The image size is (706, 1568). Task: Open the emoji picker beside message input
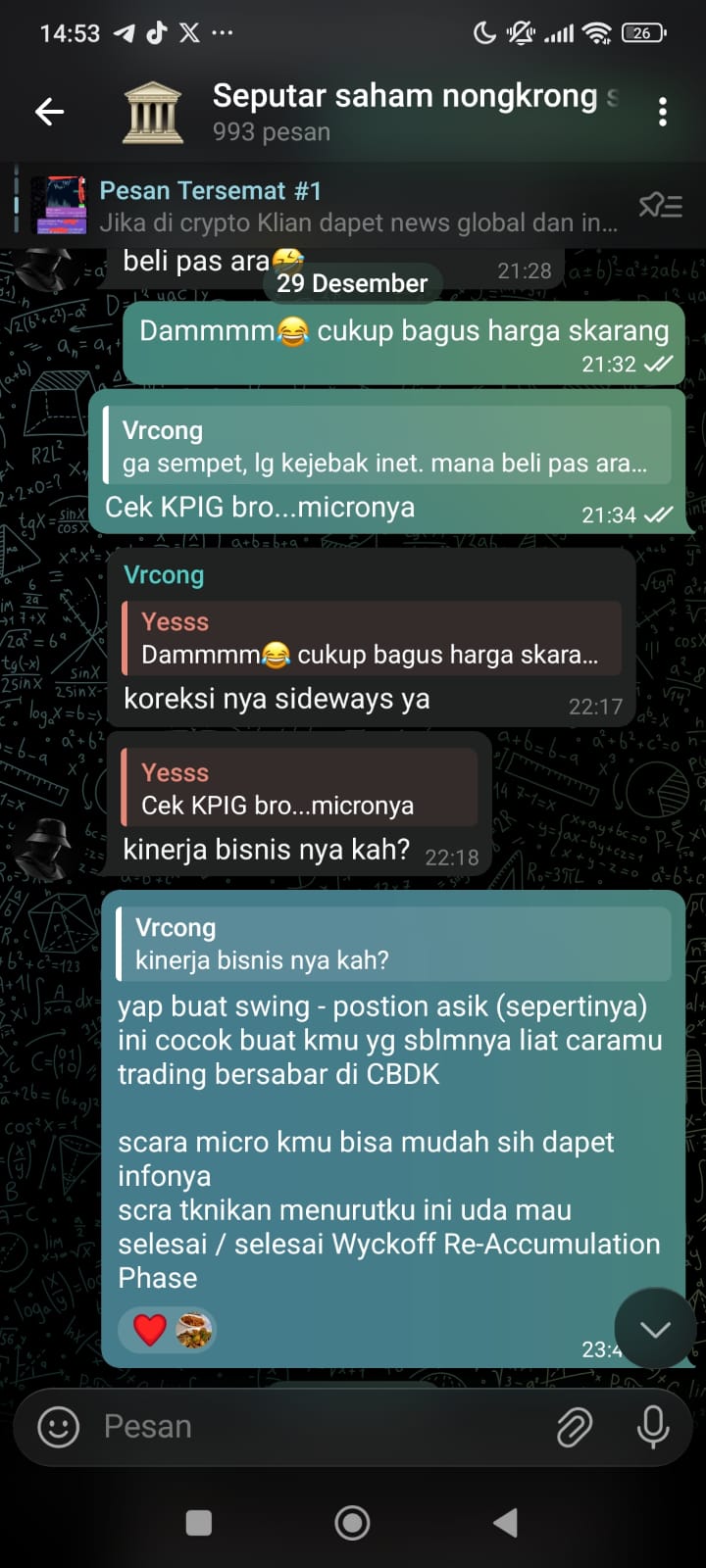[x=60, y=1426]
